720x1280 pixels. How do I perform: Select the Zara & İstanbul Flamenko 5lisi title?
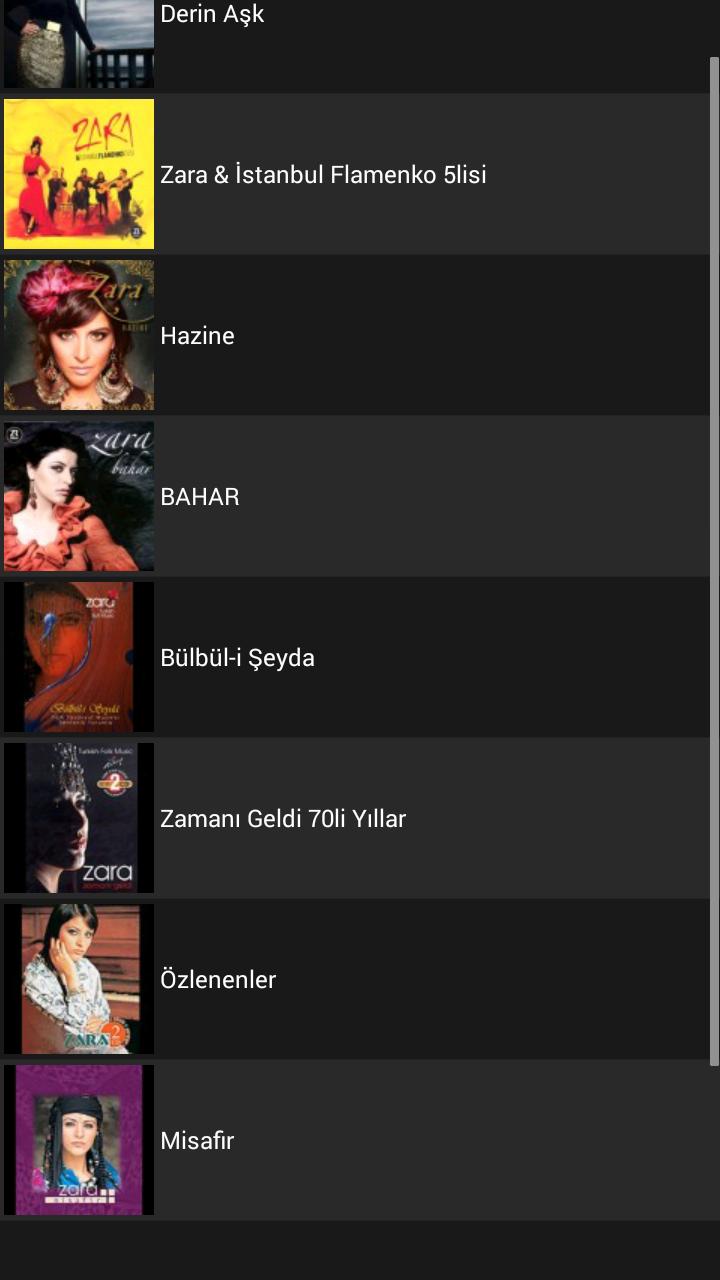[x=322, y=174]
